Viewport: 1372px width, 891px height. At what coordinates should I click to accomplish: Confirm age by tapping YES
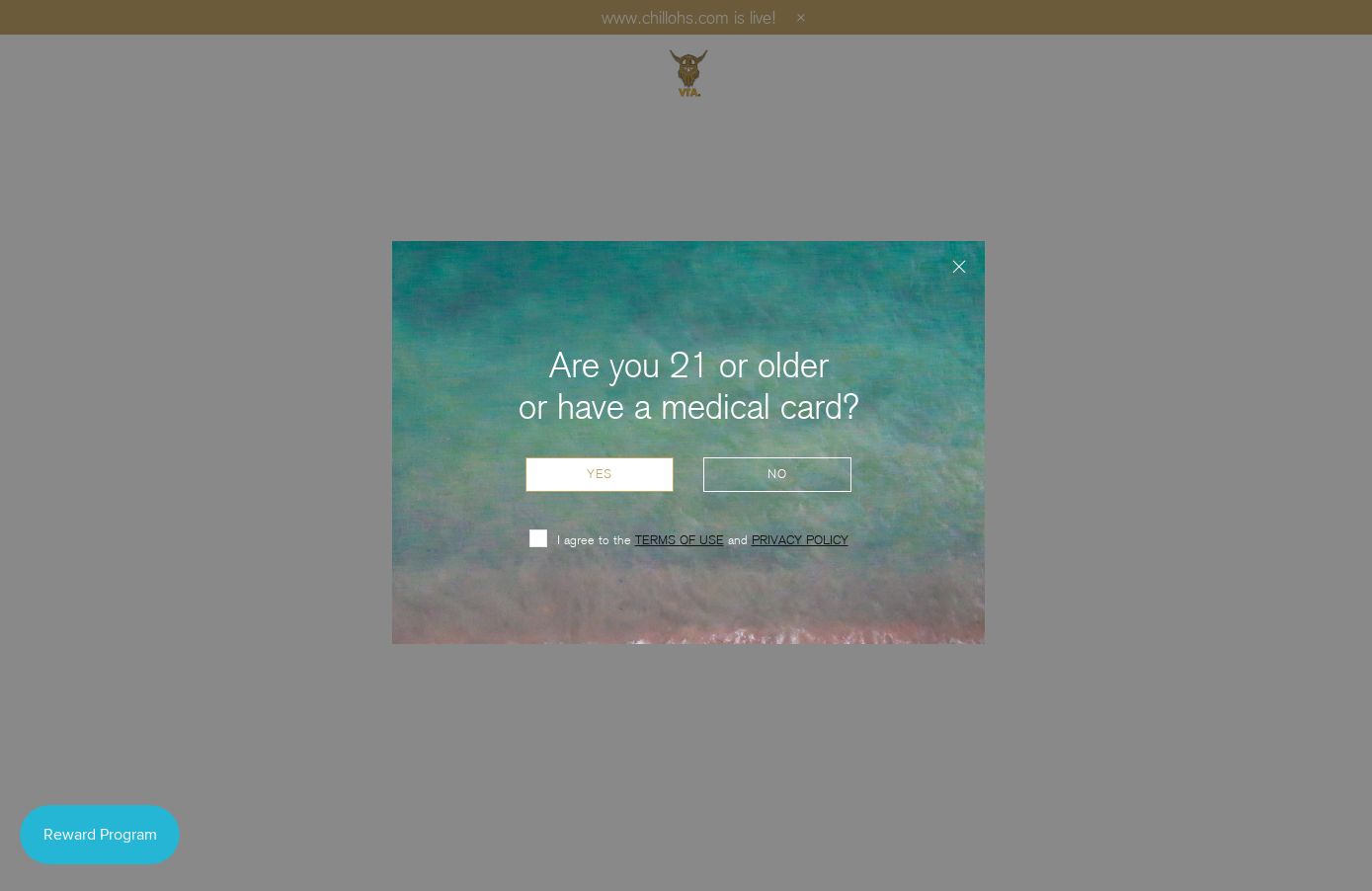pyautogui.click(x=599, y=474)
